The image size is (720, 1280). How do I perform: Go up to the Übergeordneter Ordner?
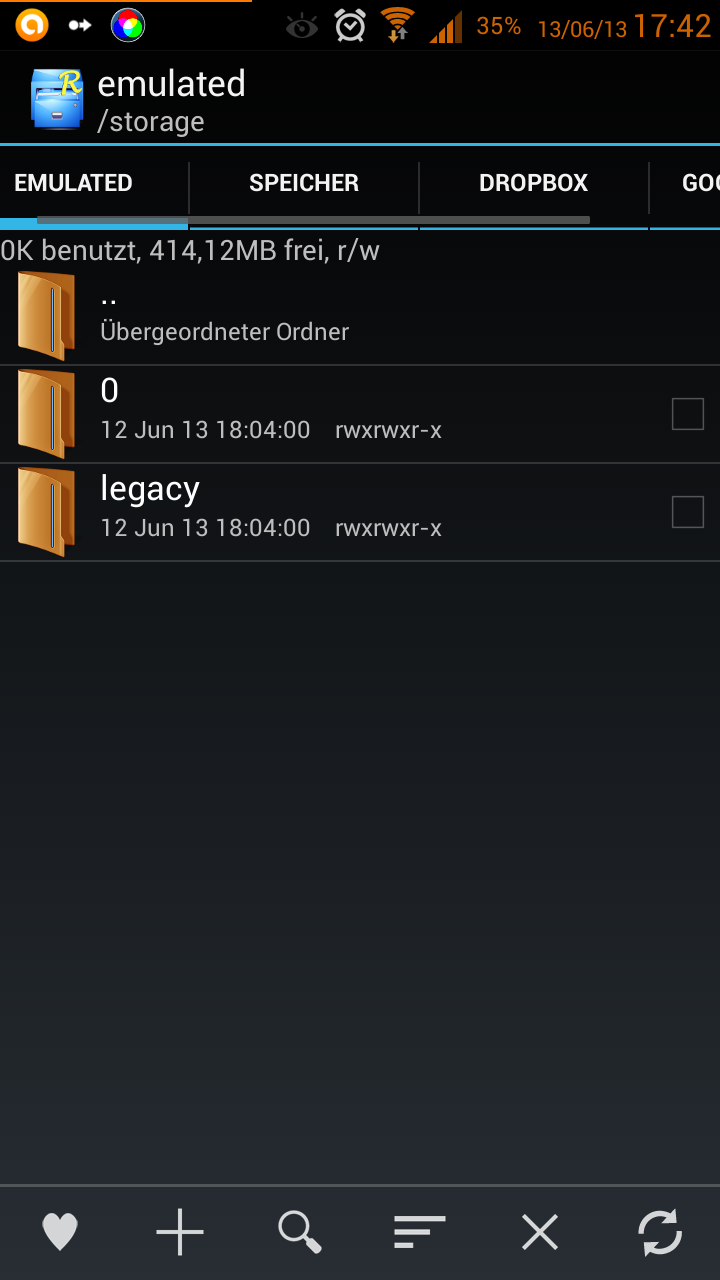point(360,316)
